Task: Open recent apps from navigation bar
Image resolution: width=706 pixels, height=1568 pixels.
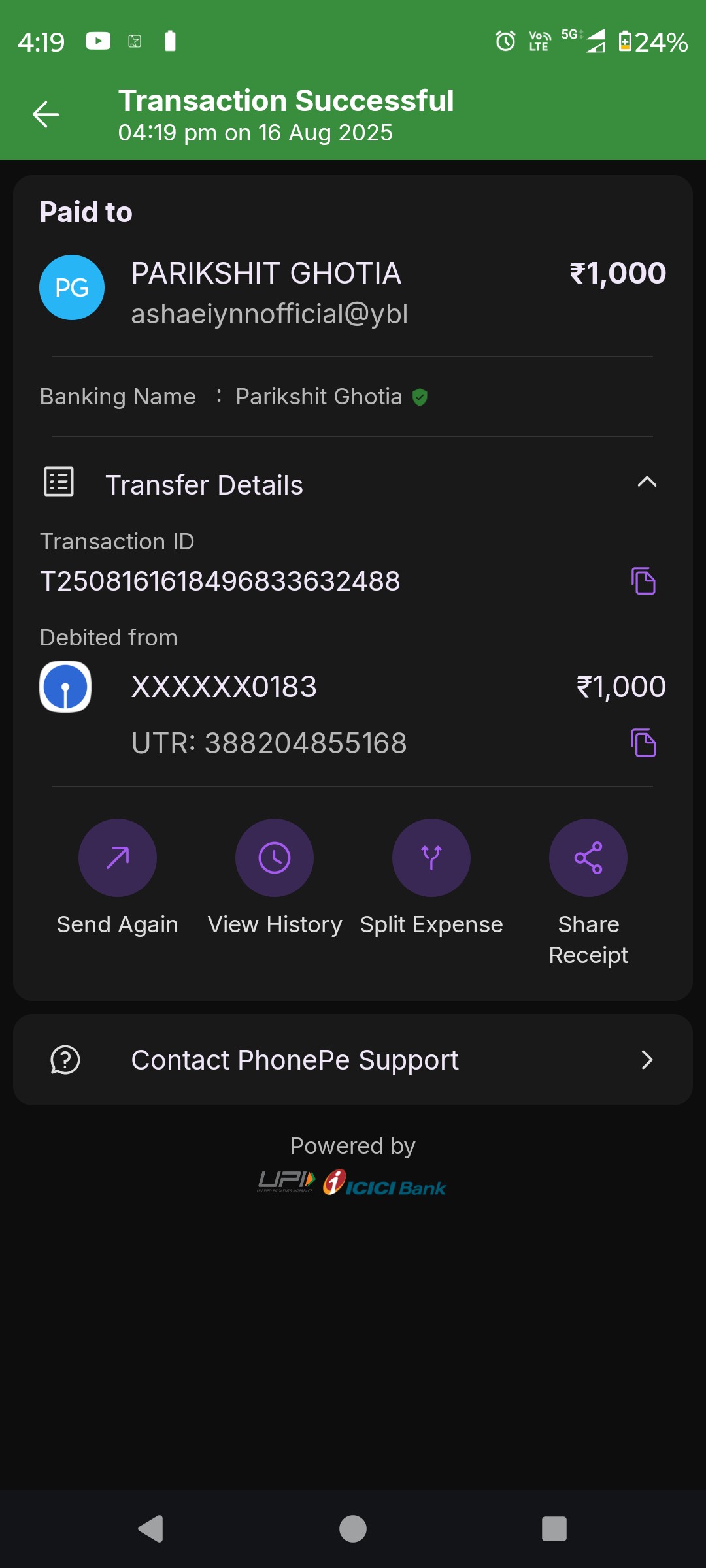Action: [554, 1529]
